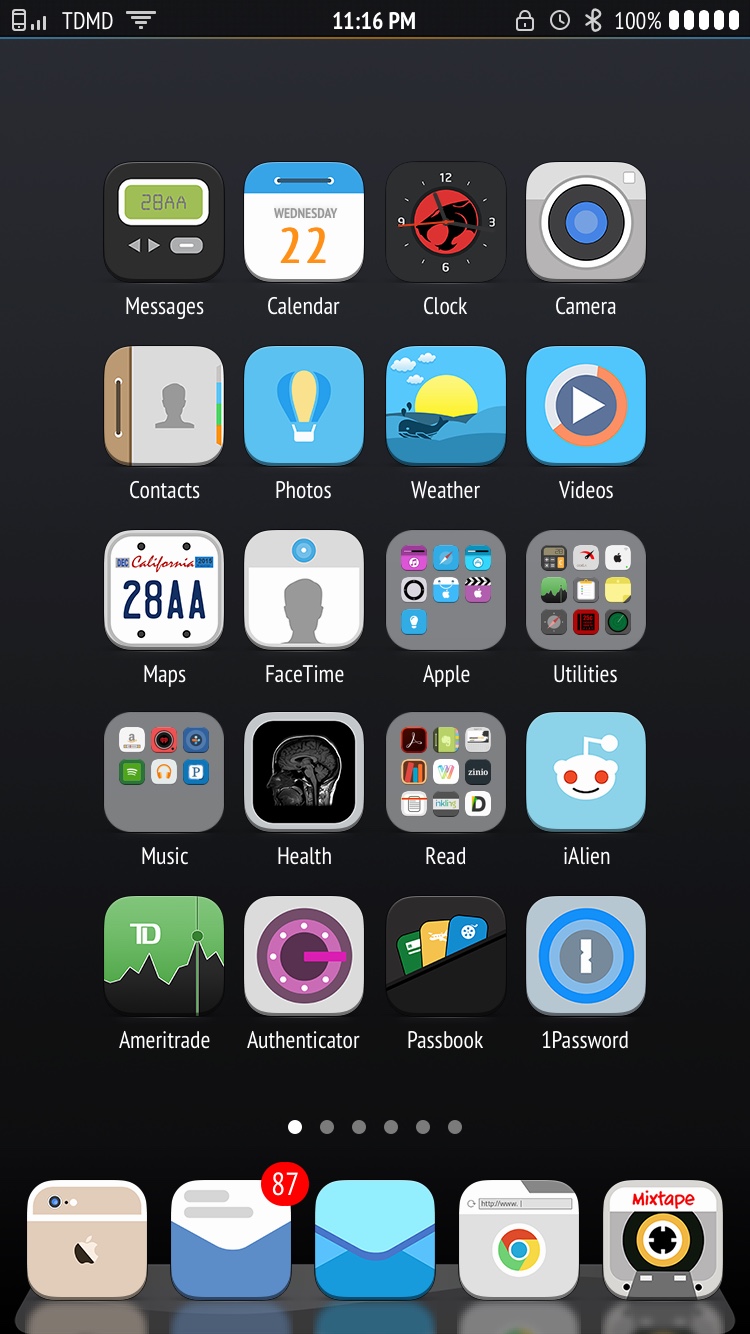Image resolution: width=750 pixels, height=1334 pixels.
Task: Launch 1Password
Action: pyautogui.click(x=586, y=956)
